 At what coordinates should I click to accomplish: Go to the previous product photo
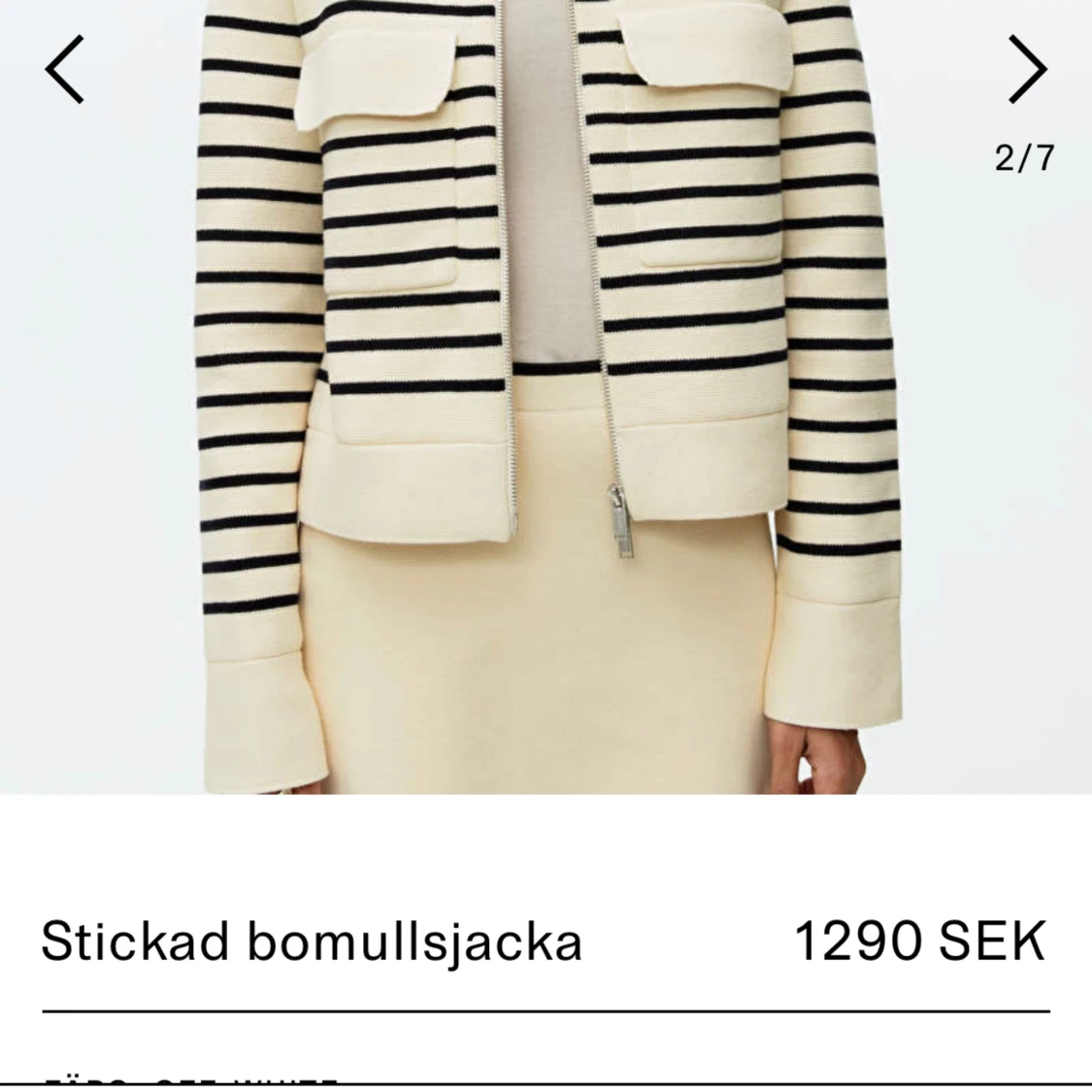(x=65, y=69)
